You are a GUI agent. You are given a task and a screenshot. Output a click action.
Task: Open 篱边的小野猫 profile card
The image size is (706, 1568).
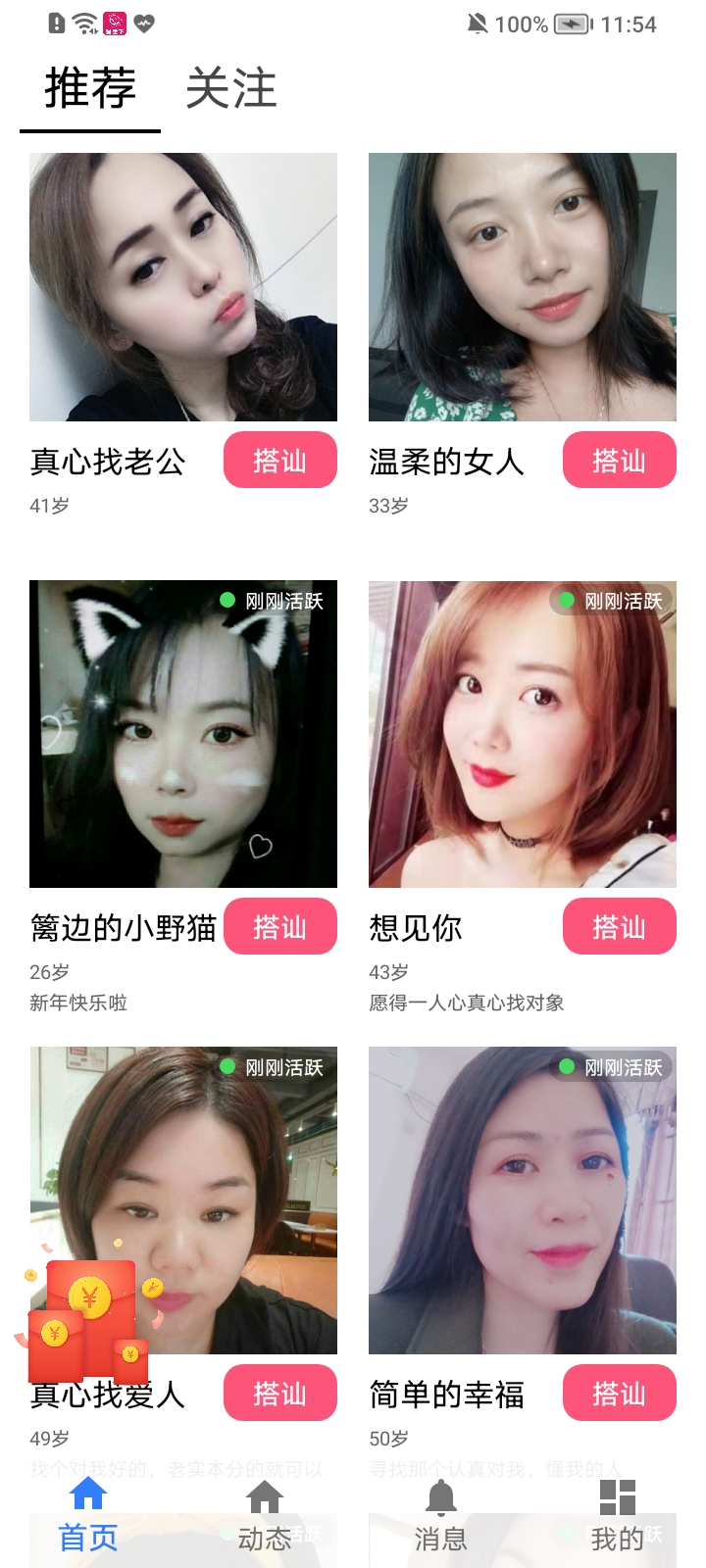coord(183,734)
